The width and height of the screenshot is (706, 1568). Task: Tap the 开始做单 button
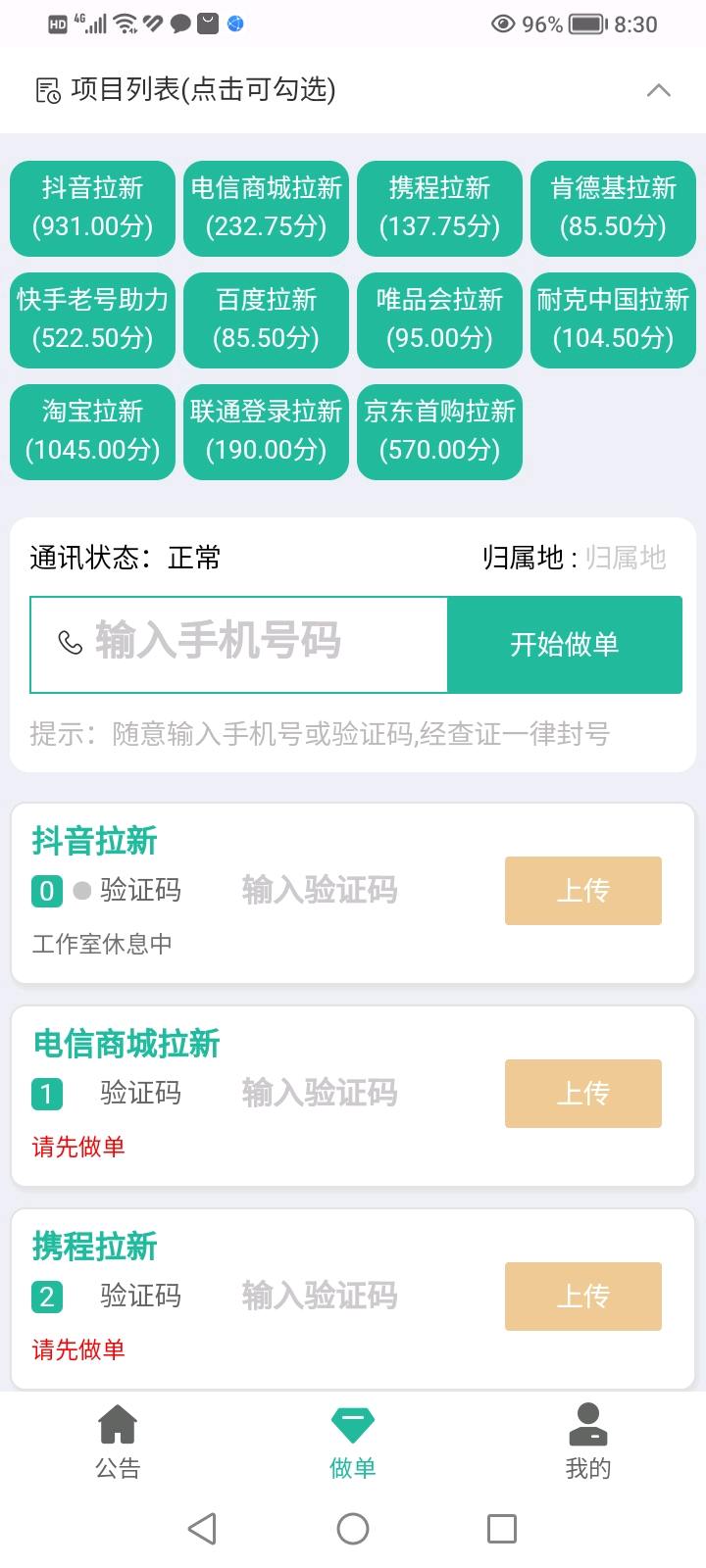coord(565,644)
